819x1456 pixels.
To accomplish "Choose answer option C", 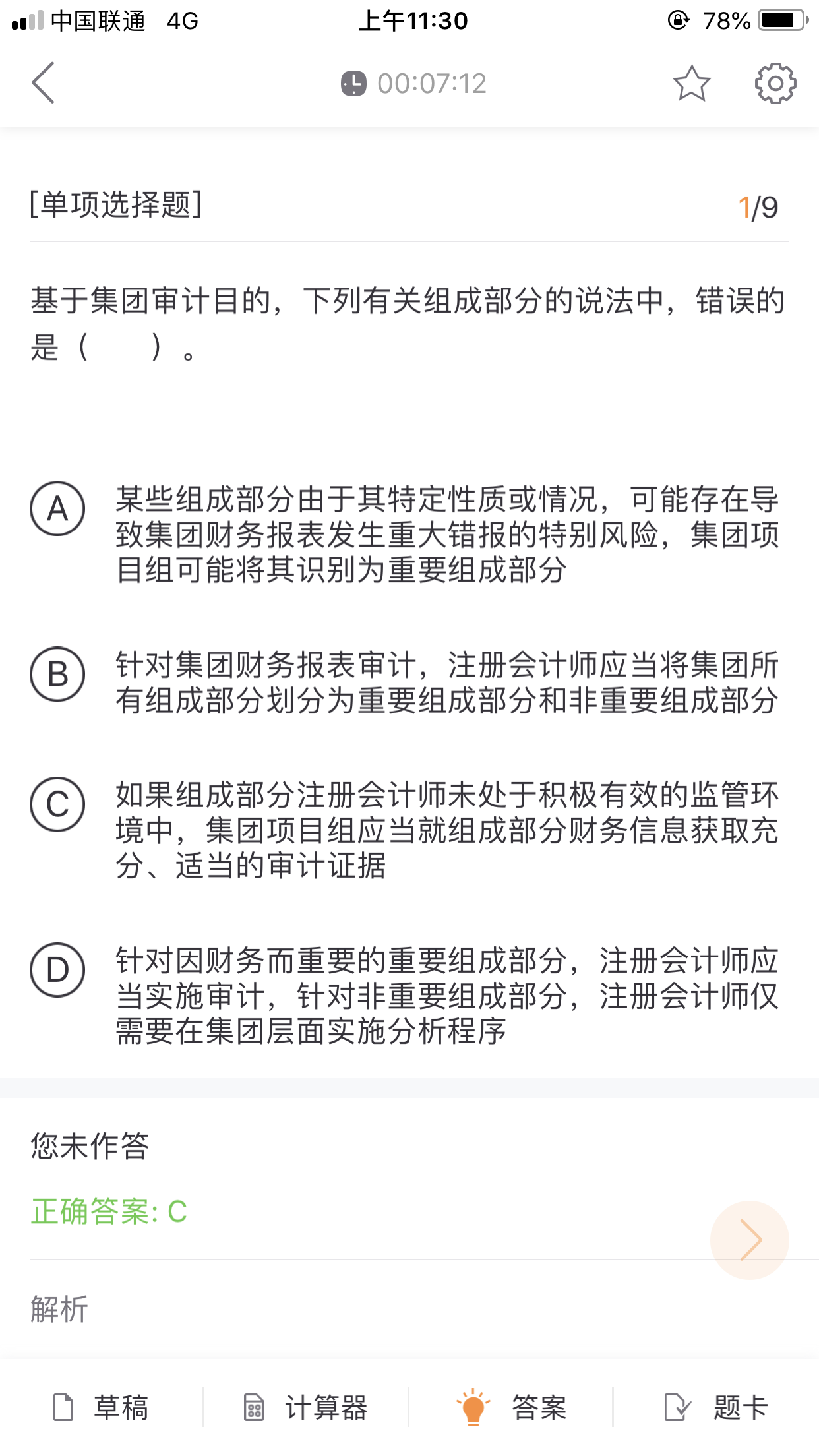I will tap(57, 804).
